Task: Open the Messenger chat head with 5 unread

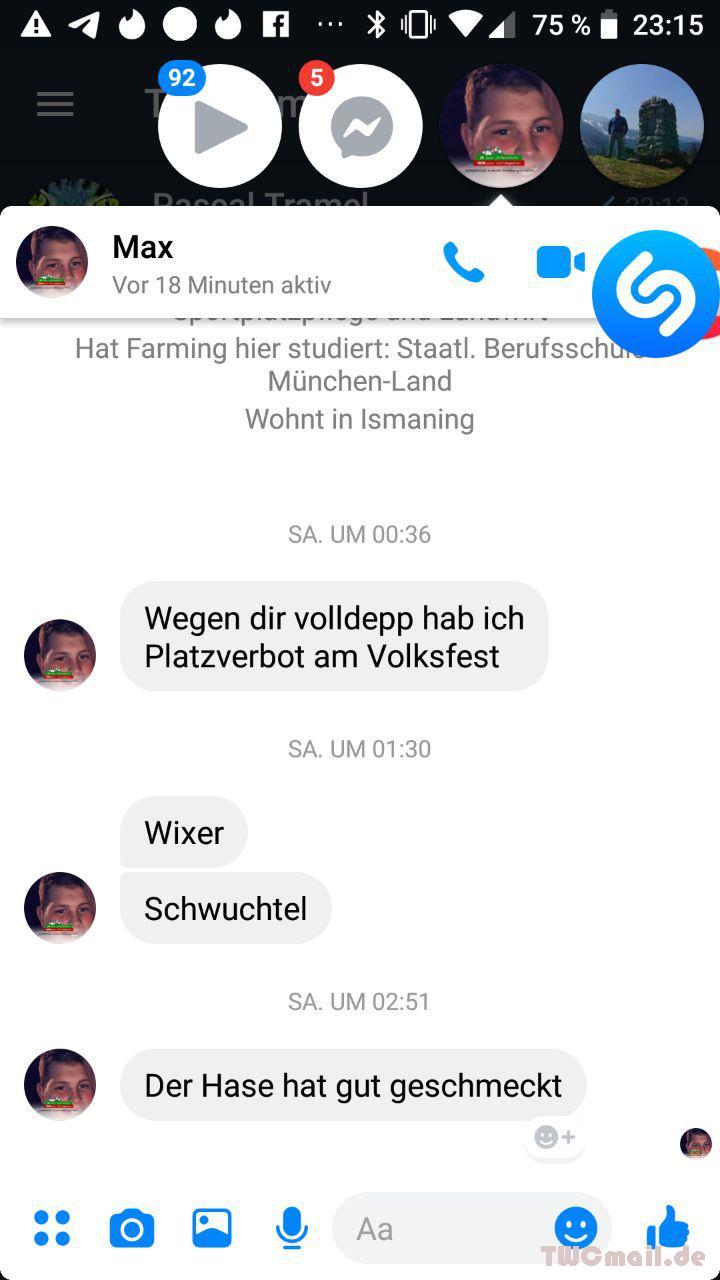Action: click(x=361, y=127)
